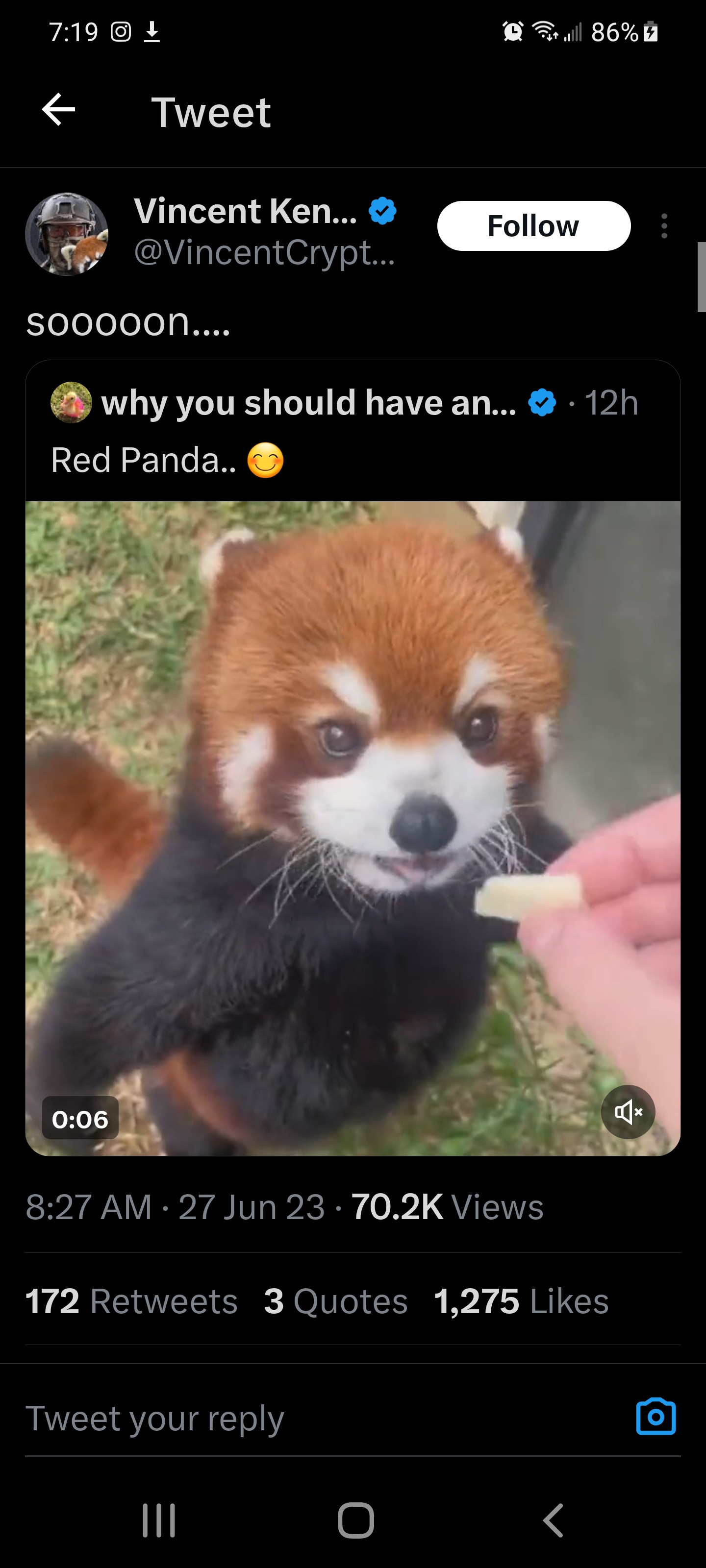Play the red panda video

point(353,828)
